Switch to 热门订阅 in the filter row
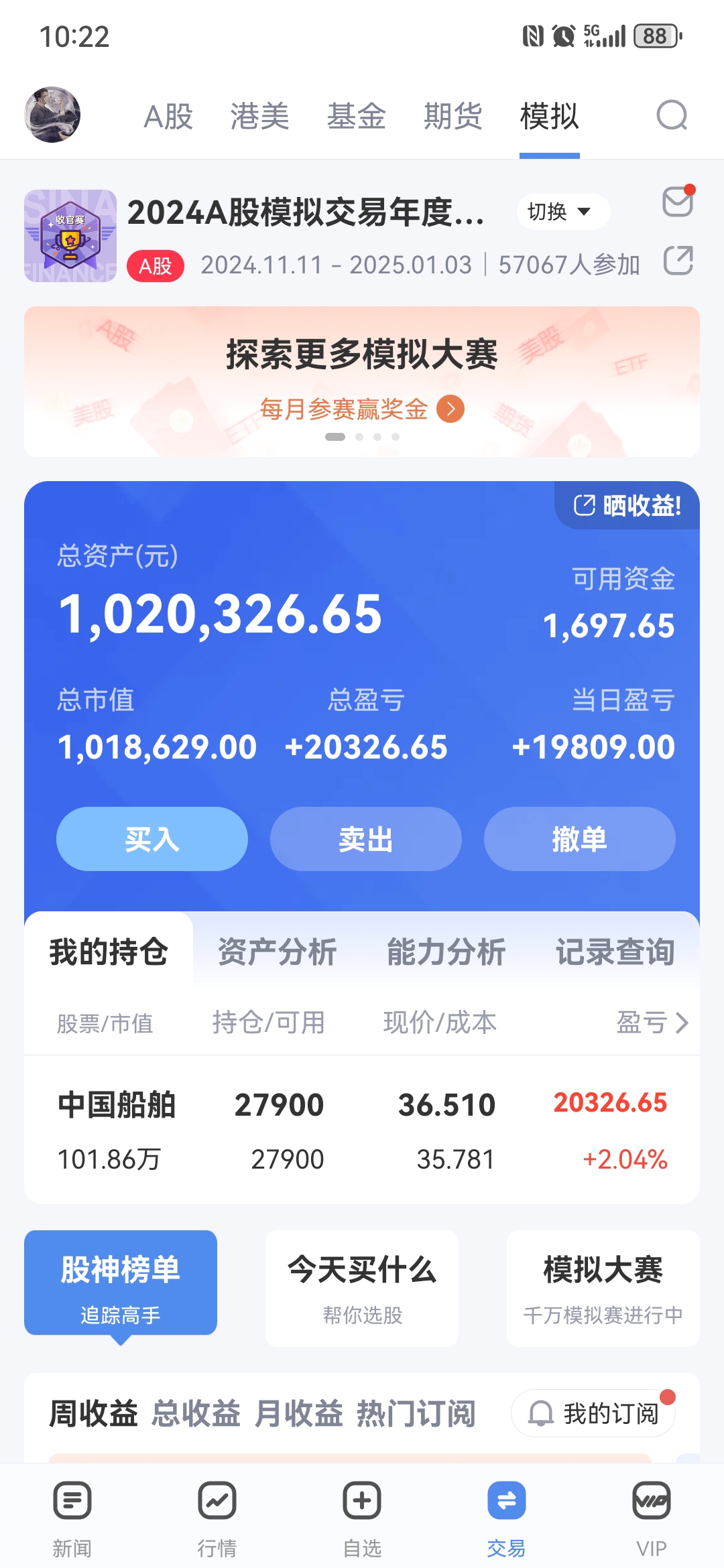 (416, 1414)
